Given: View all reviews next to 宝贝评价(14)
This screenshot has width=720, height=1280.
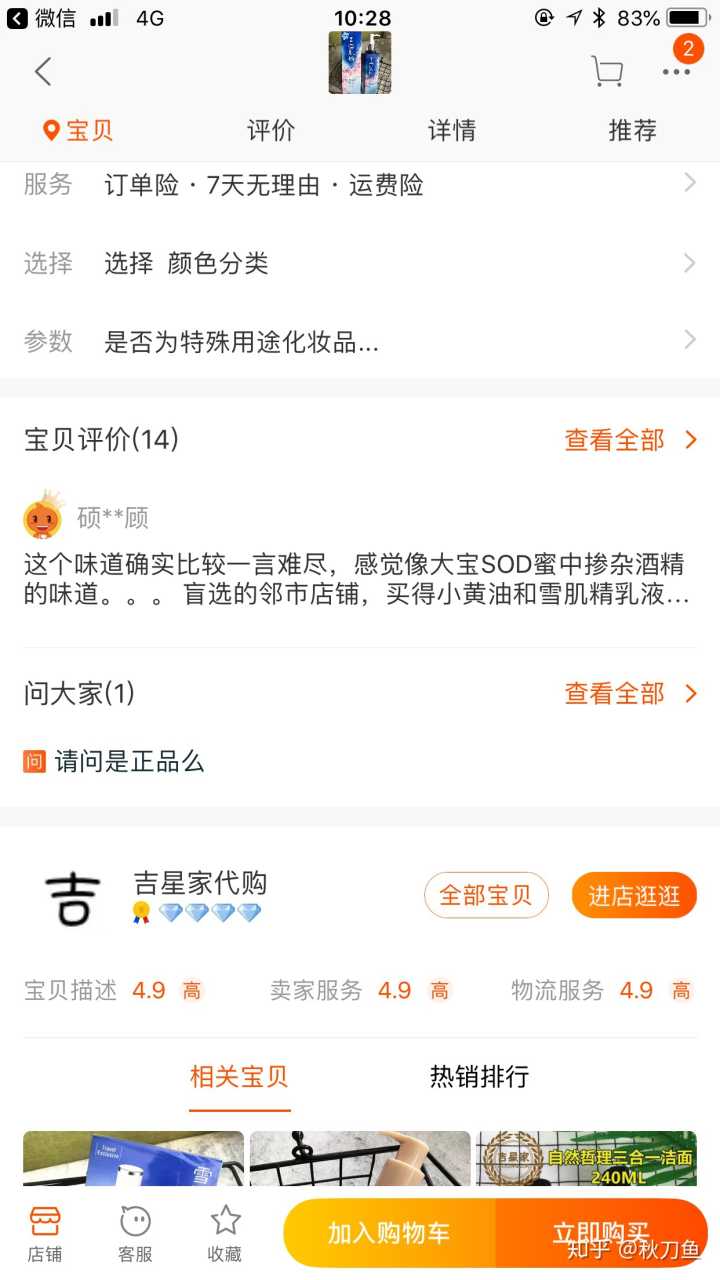Looking at the screenshot, I should tap(630, 440).
